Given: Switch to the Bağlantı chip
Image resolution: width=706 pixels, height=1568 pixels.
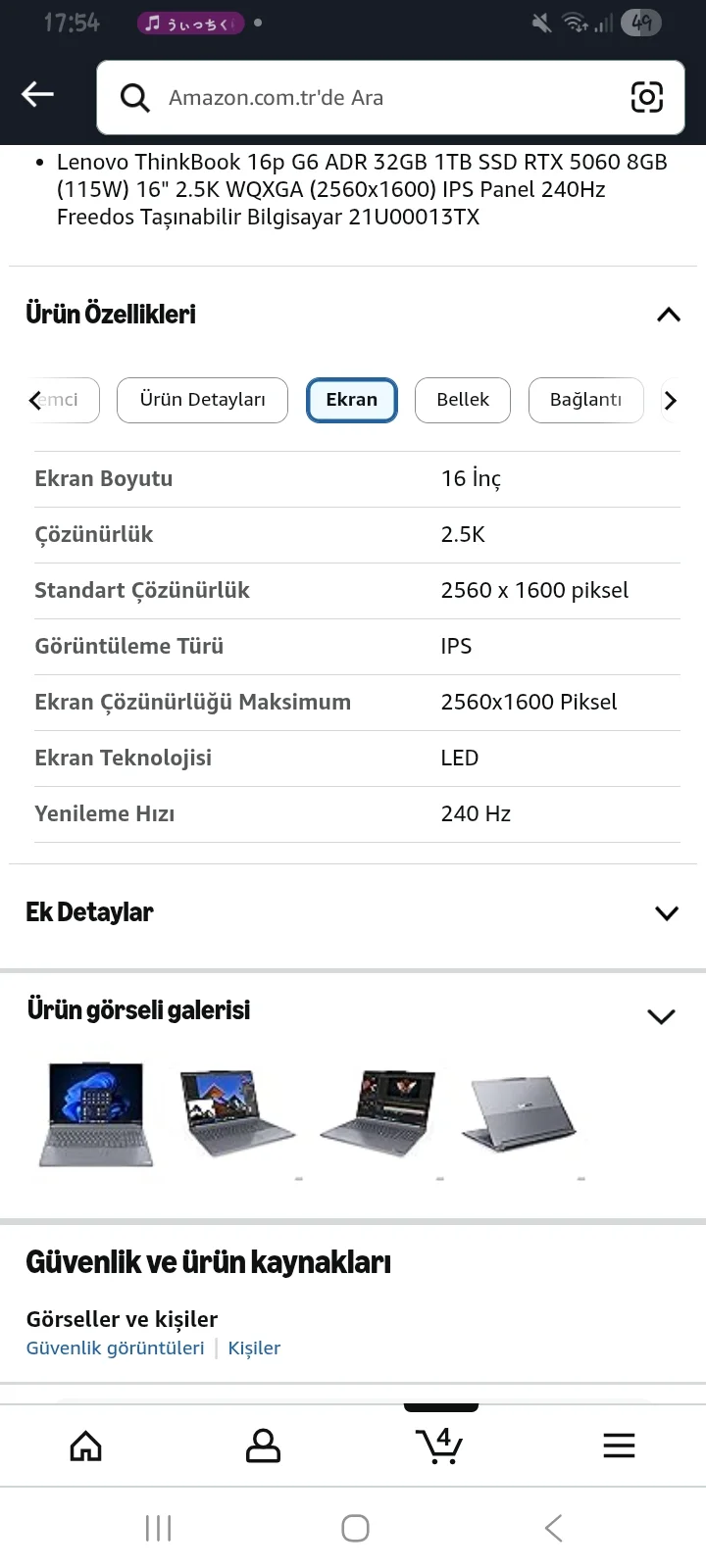Looking at the screenshot, I should point(585,400).
